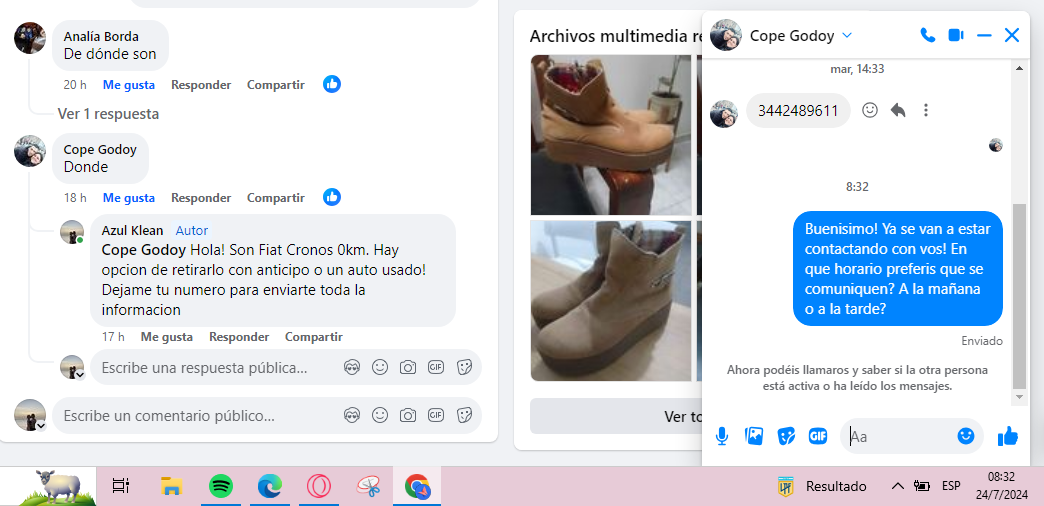Minimize the Cope Godoy chat window
1044x506 pixels.
click(x=984, y=35)
